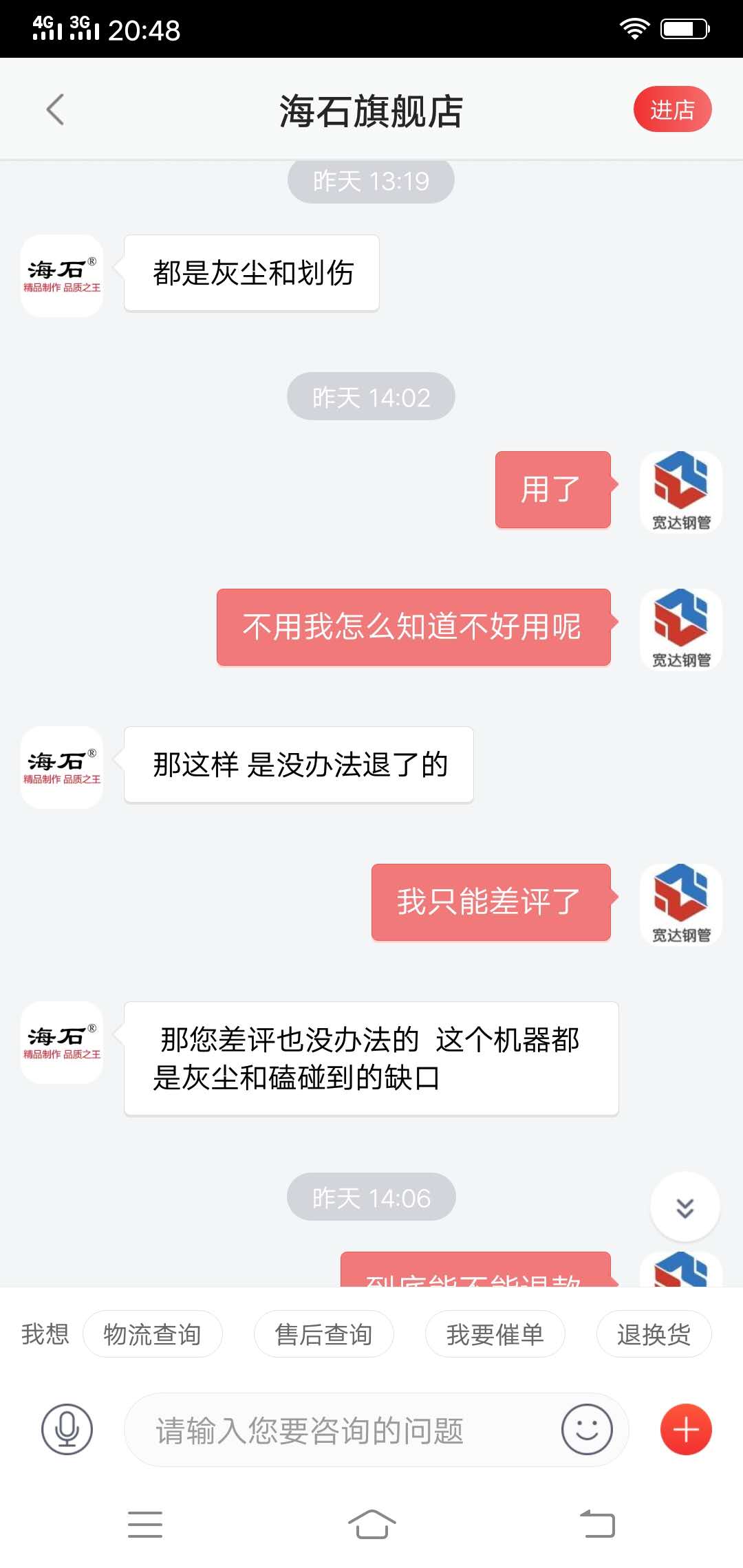Open the system recent apps menu
This screenshot has width=743, height=1568.
click(x=145, y=1524)
